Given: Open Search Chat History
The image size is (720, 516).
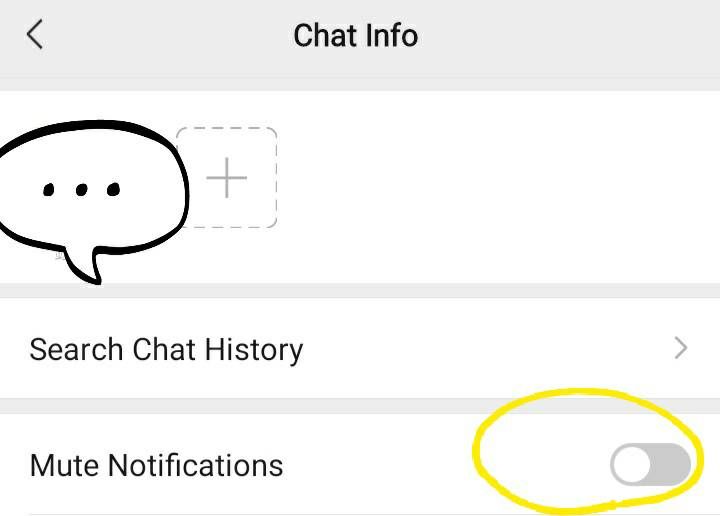Looking at the screenshot, I should 360,349.
